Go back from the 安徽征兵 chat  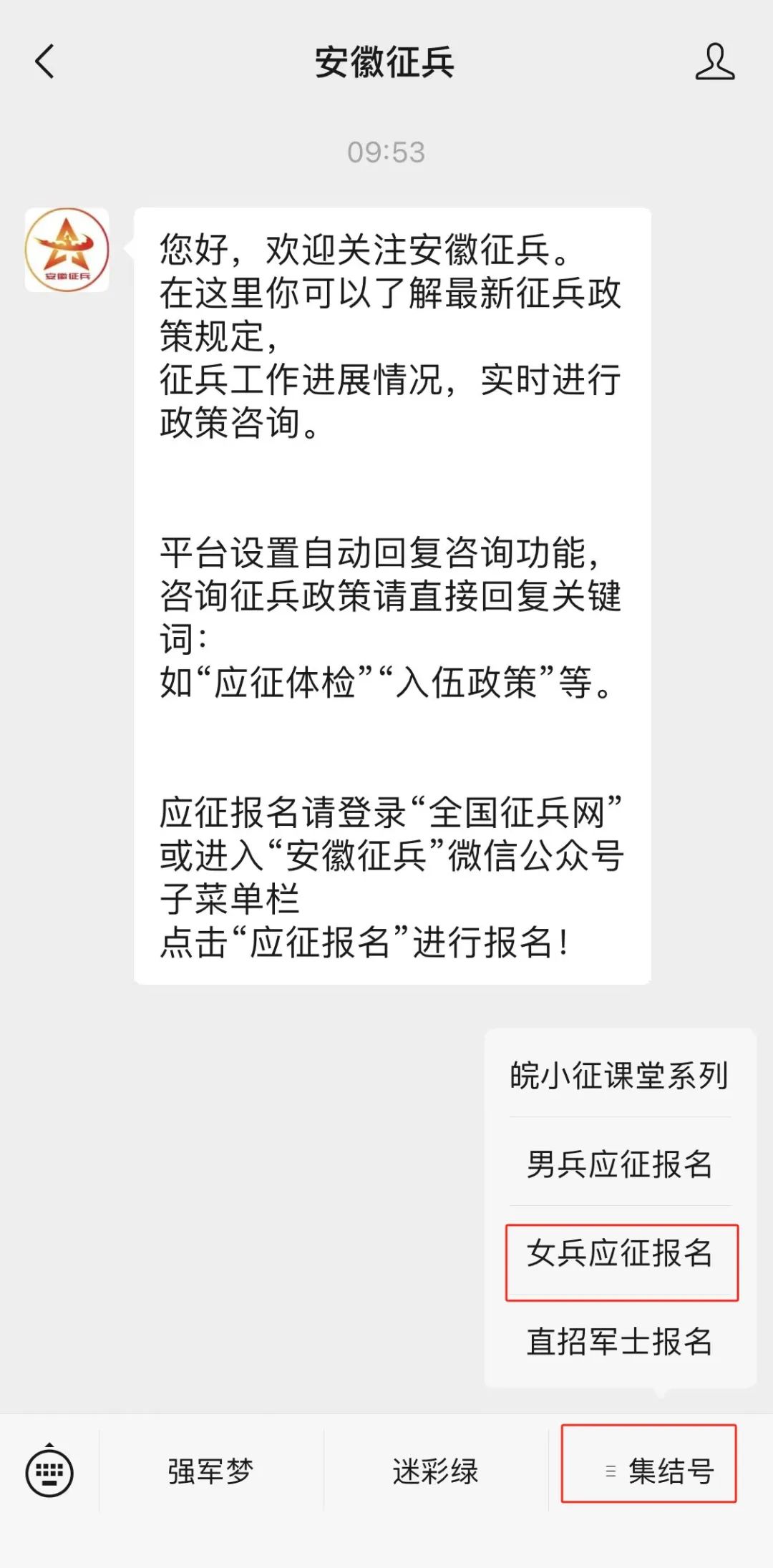[44, 62]
